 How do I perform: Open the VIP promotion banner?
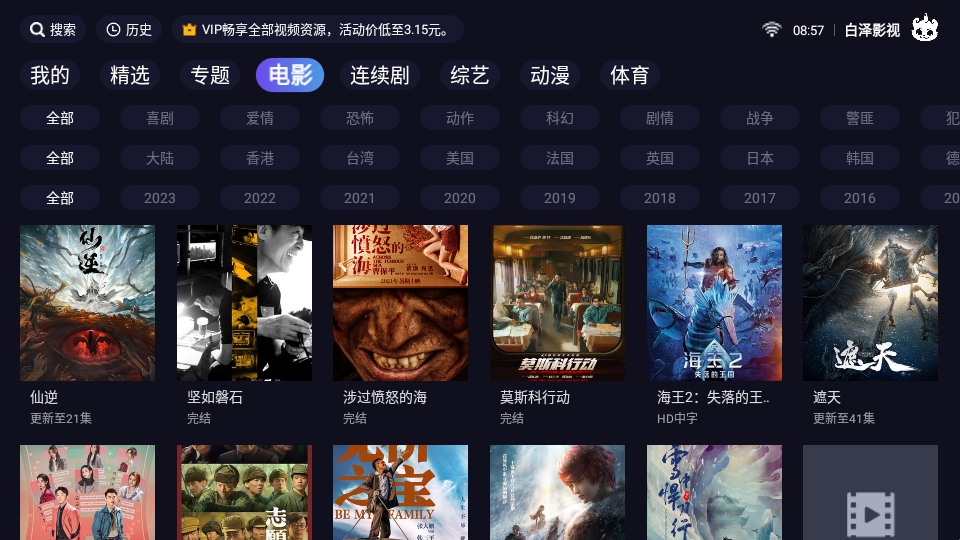pos(317,30)
